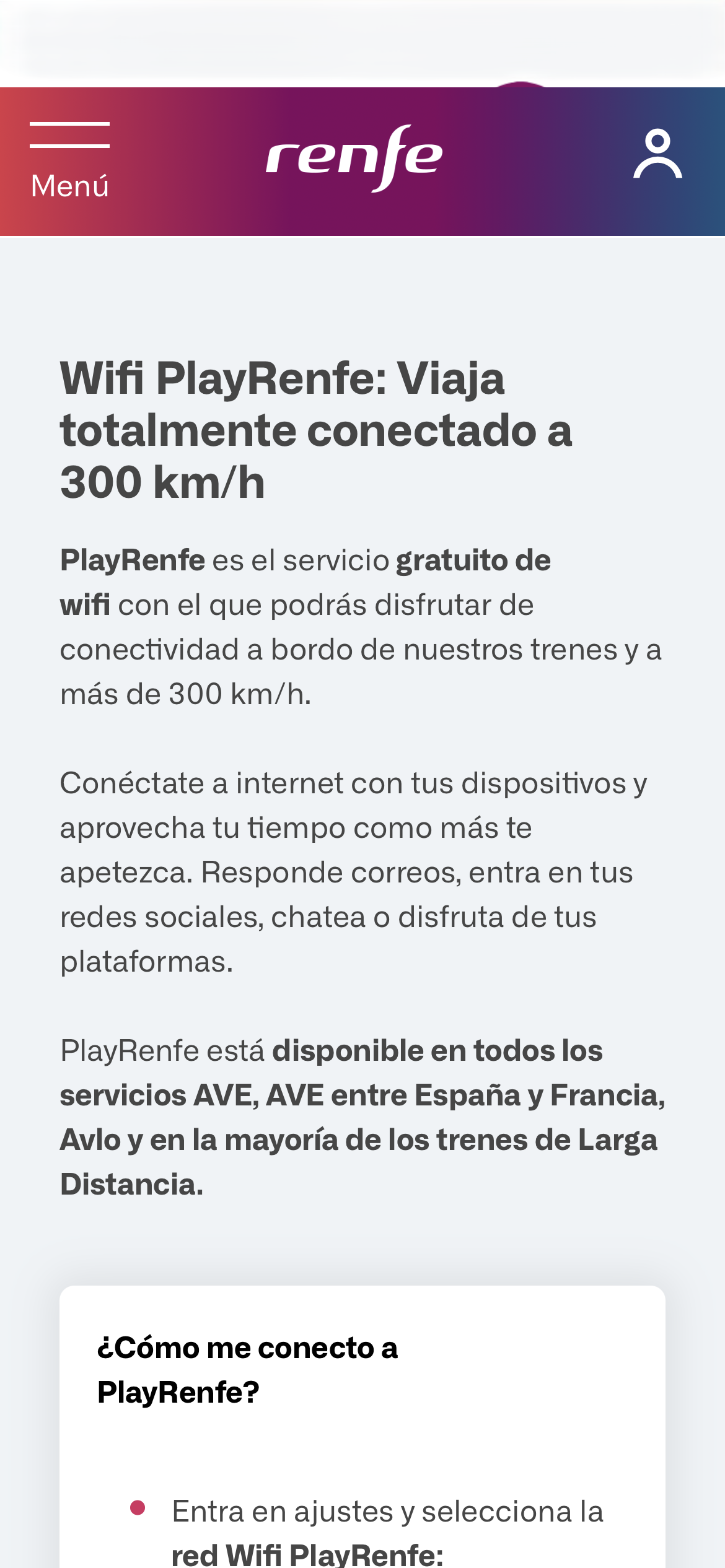This screenshot has height=1568, width=725.
Task: Open the Menú hamburger drawer
Action: [69, 160]
